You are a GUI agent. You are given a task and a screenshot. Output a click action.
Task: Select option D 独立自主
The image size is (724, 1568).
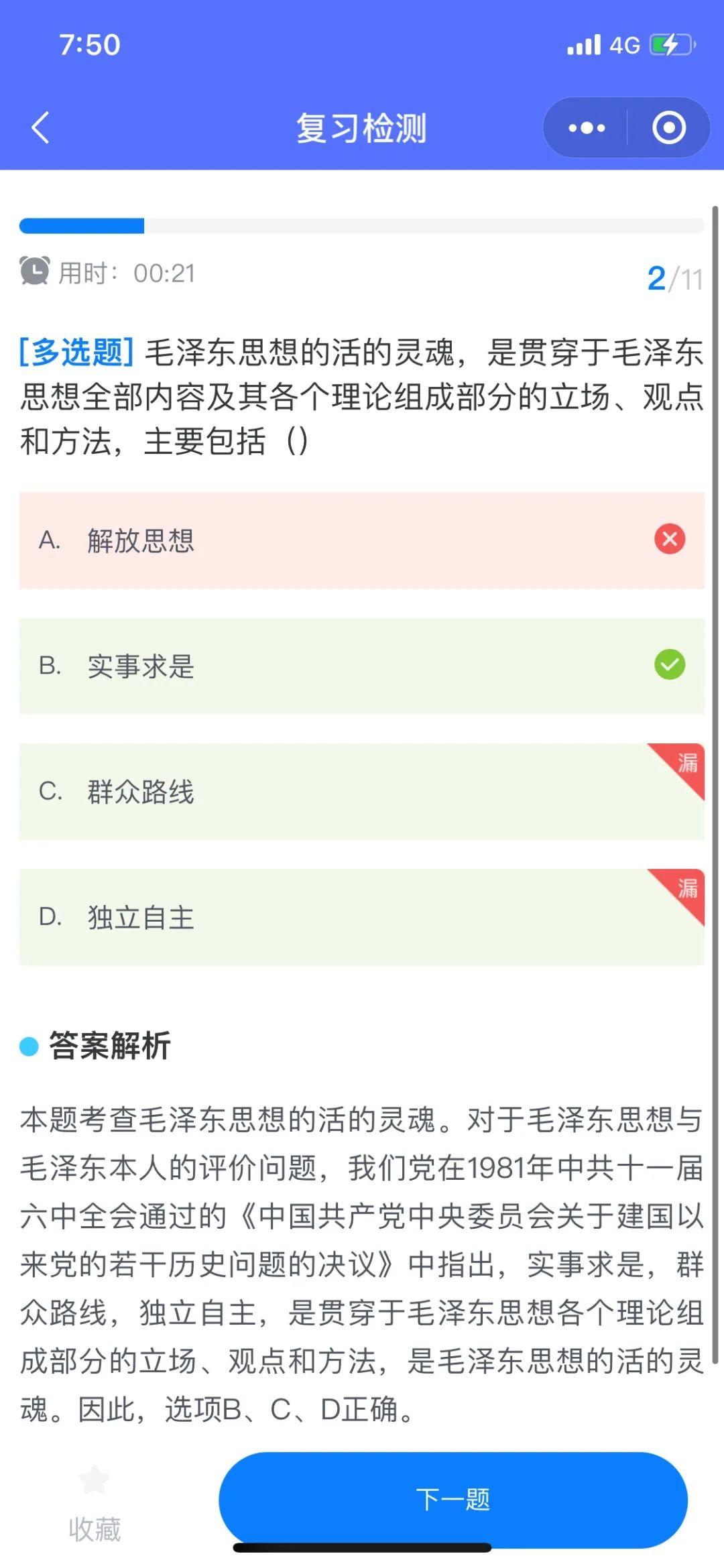point(361,917)
